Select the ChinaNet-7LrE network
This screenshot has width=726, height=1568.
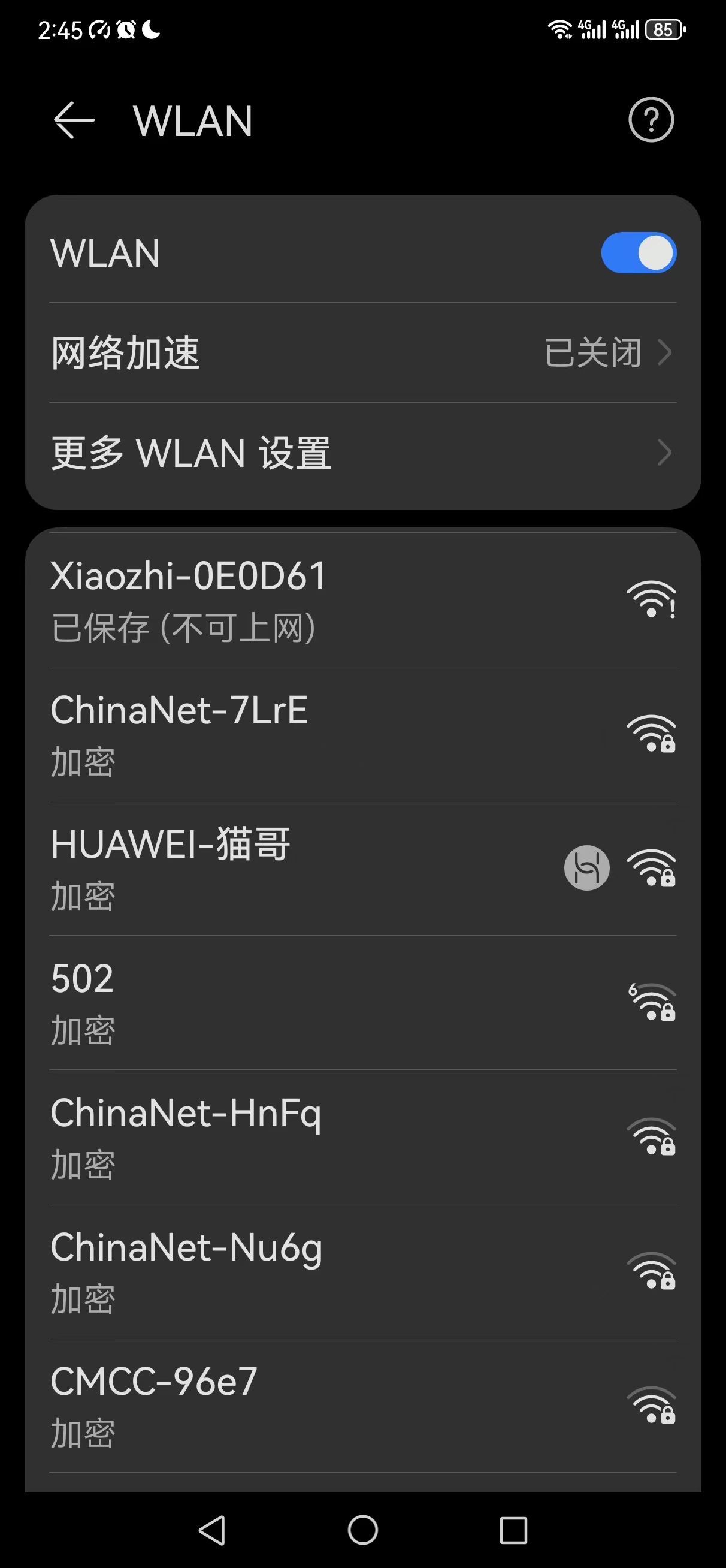362,734
